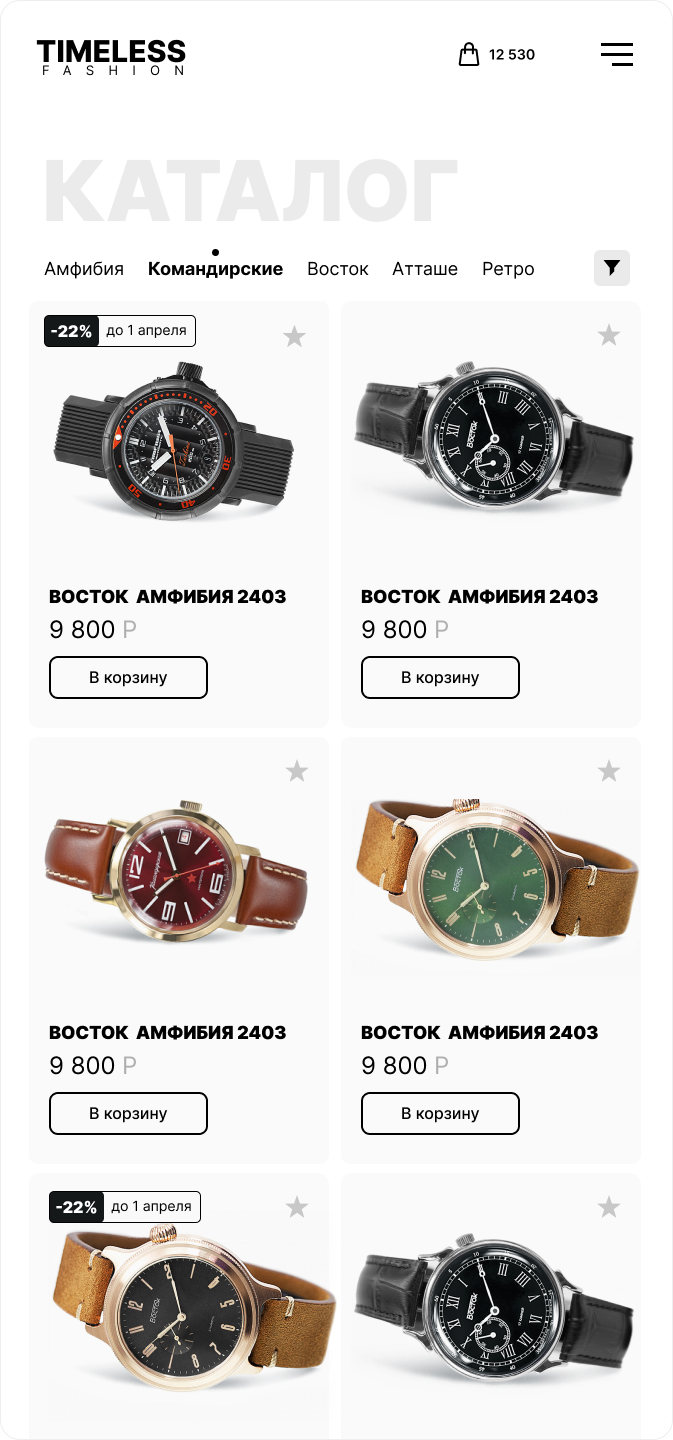The width and height of the screenshot is (673, 1440).
Task: Open the green-dial suede-strap watch card
Action: pyautogui.click(x=491, y=950)
